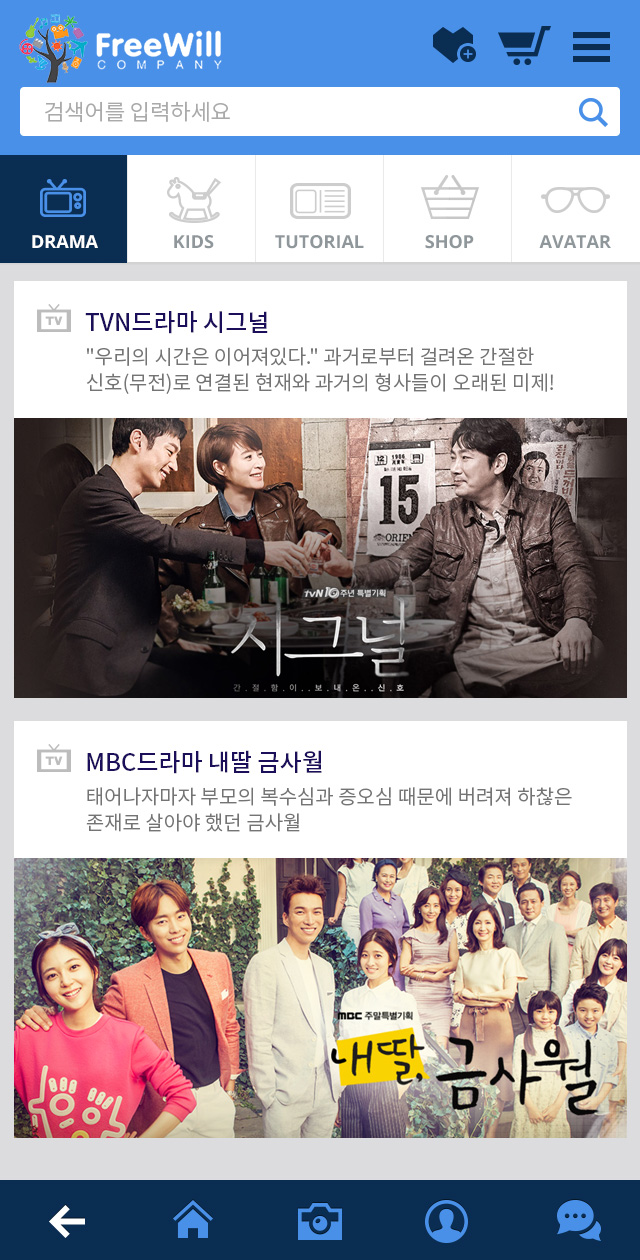The width and height of the screenshot is (640, 1260).
Task: Open the shopping cart
Action: [x=524, y=46]
